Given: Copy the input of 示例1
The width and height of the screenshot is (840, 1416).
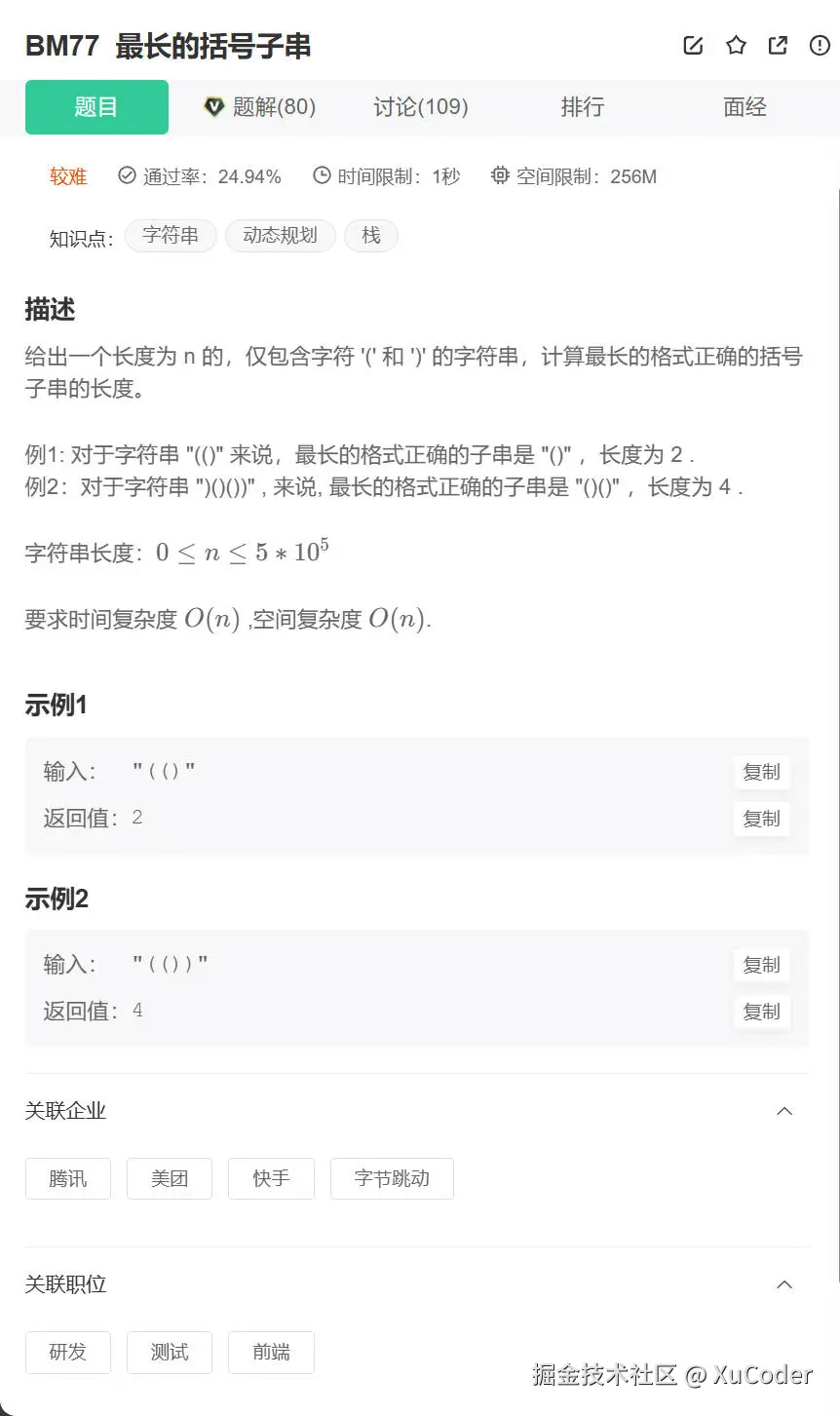Looking at the screenshot, I should (761, 772).
